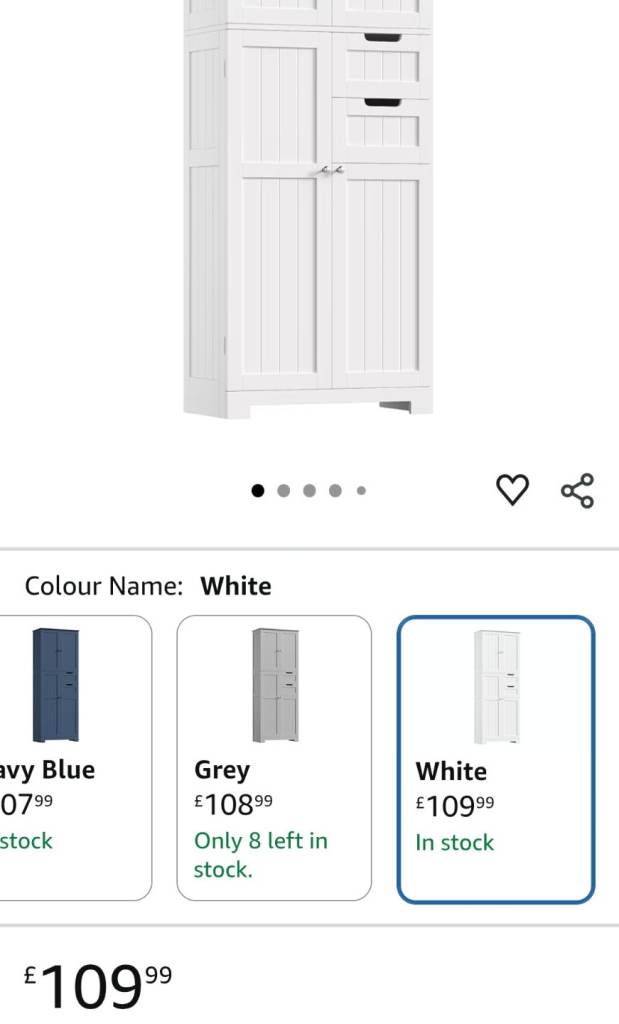Tap the image carousel page dots
Image resolution: width=619 pixels, height=1024 pixels.
coord(309,490)
